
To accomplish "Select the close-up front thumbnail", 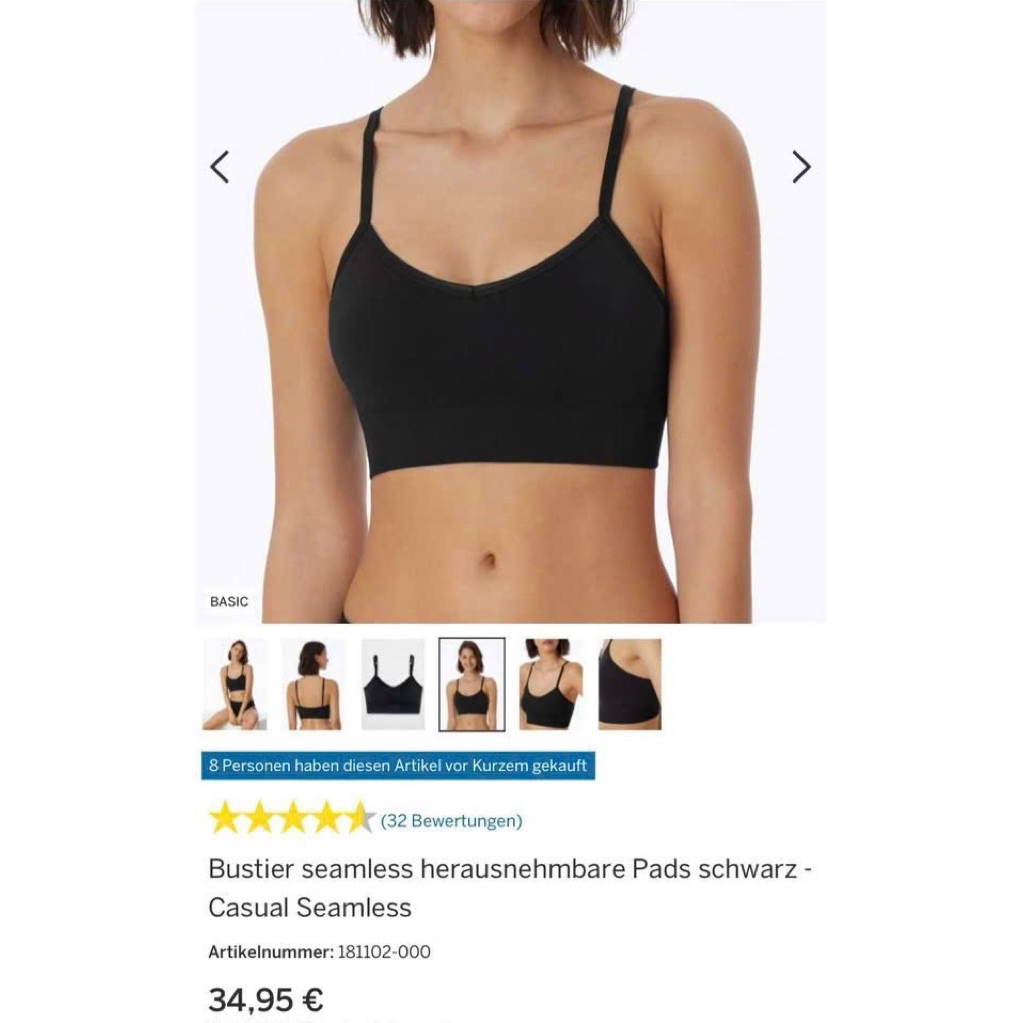I will pyautogui.click(x=550, y=684).
